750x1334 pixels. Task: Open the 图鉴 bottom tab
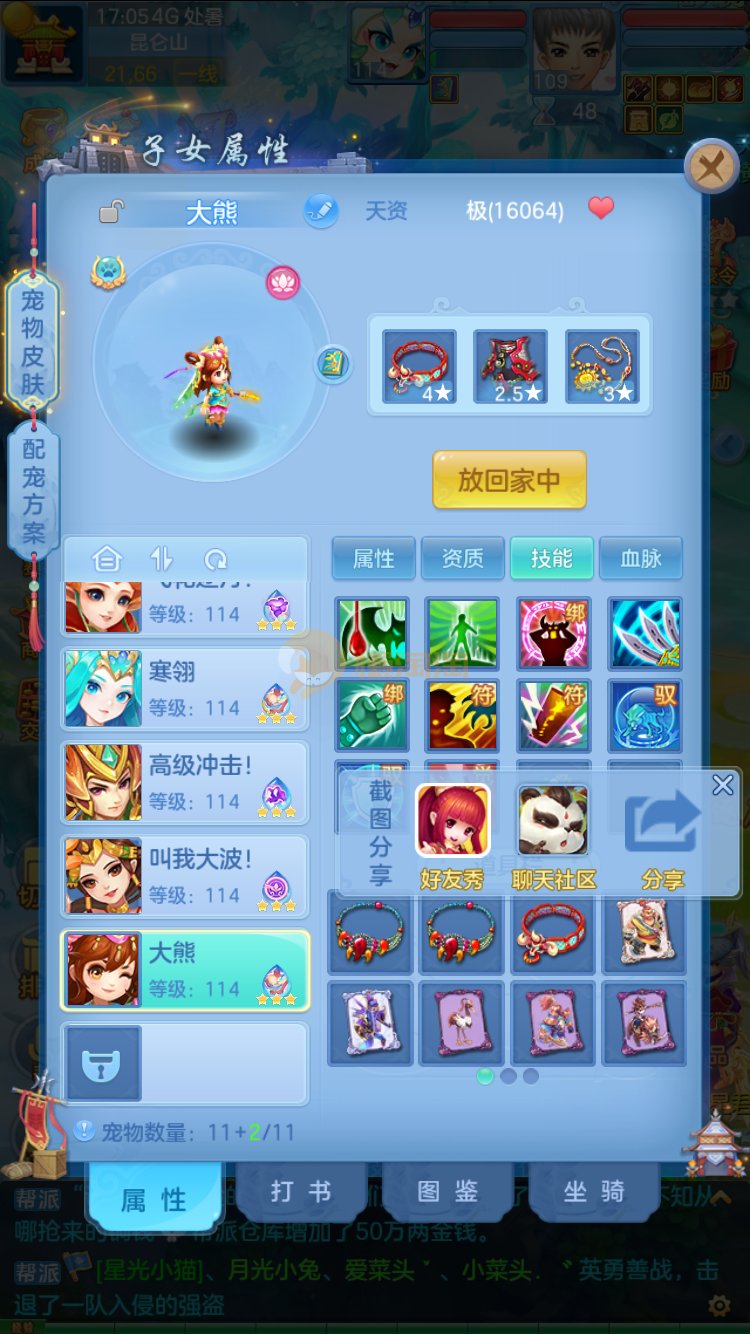[447, 1192]
